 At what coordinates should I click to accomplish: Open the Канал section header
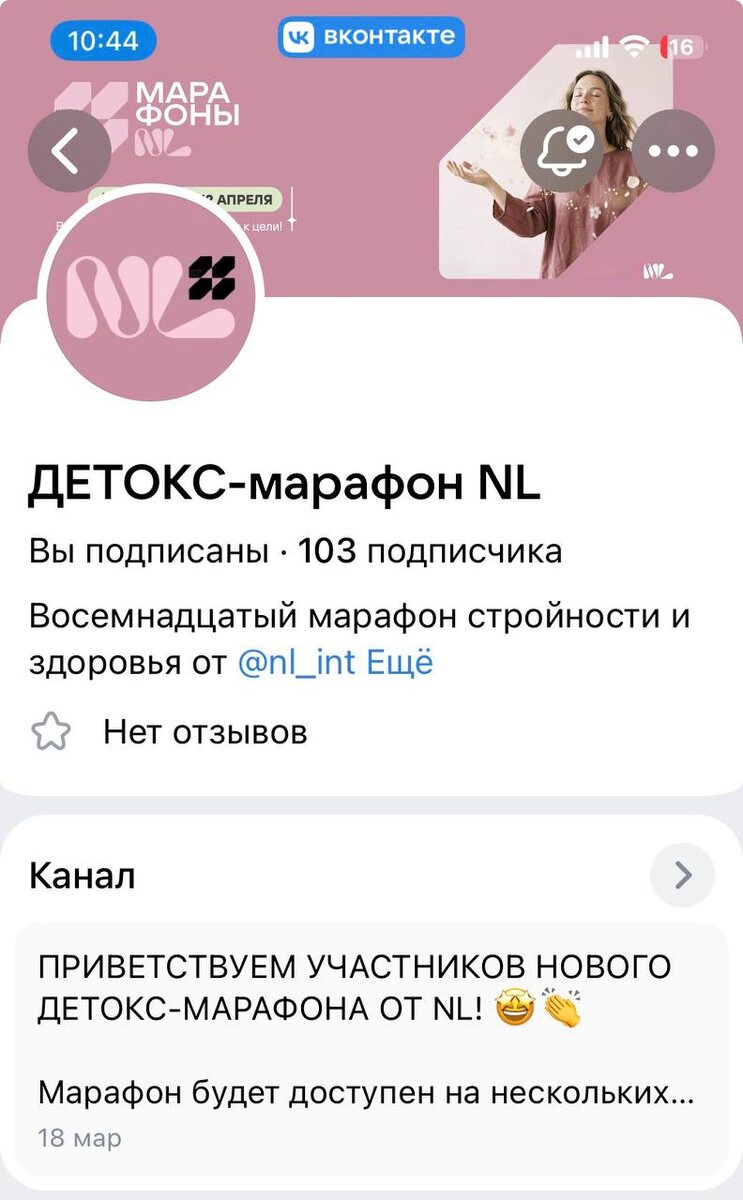82,875
